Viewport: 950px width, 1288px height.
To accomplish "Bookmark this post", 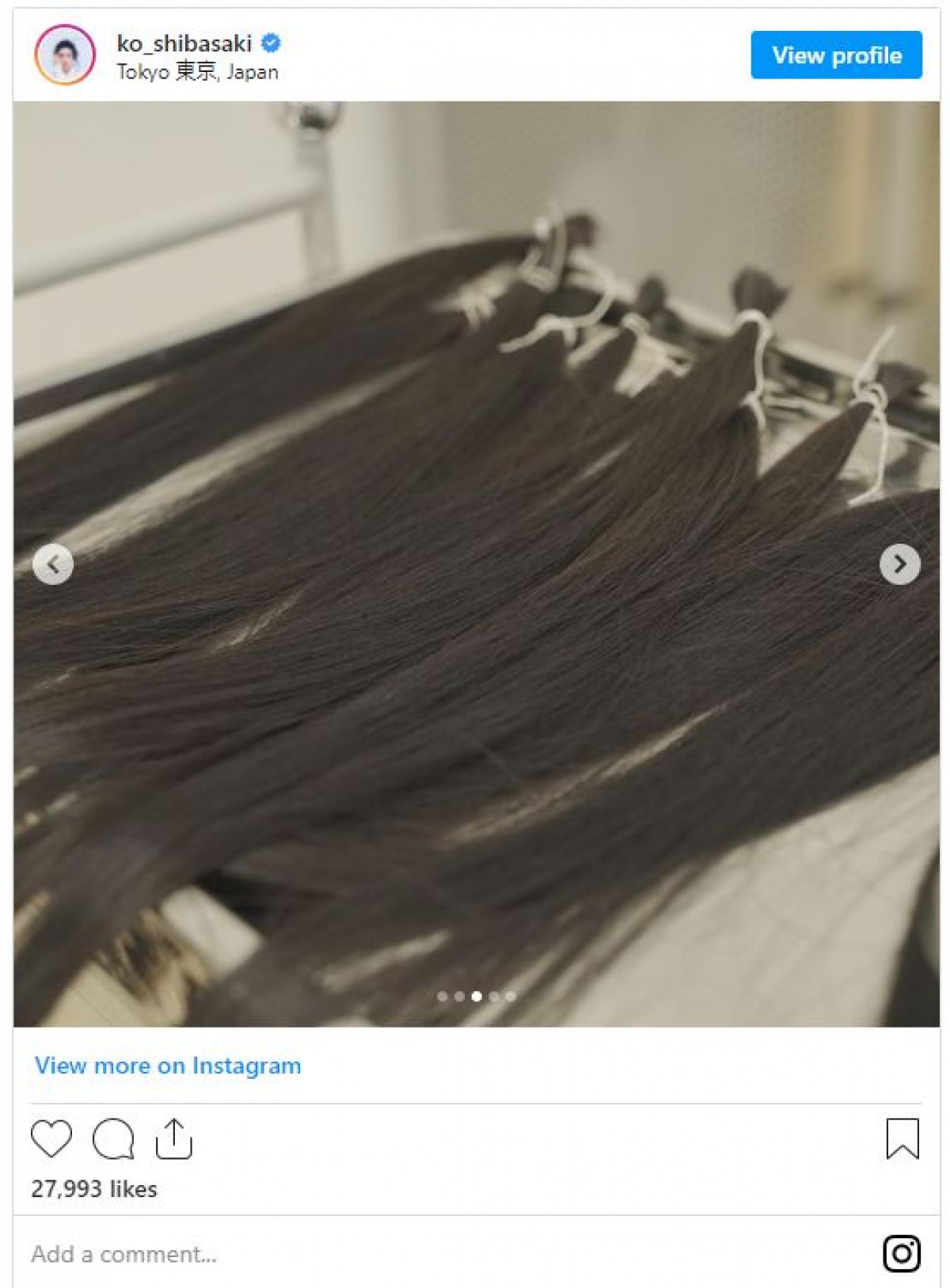I will pyautogui.click(x=902, y=1139).
